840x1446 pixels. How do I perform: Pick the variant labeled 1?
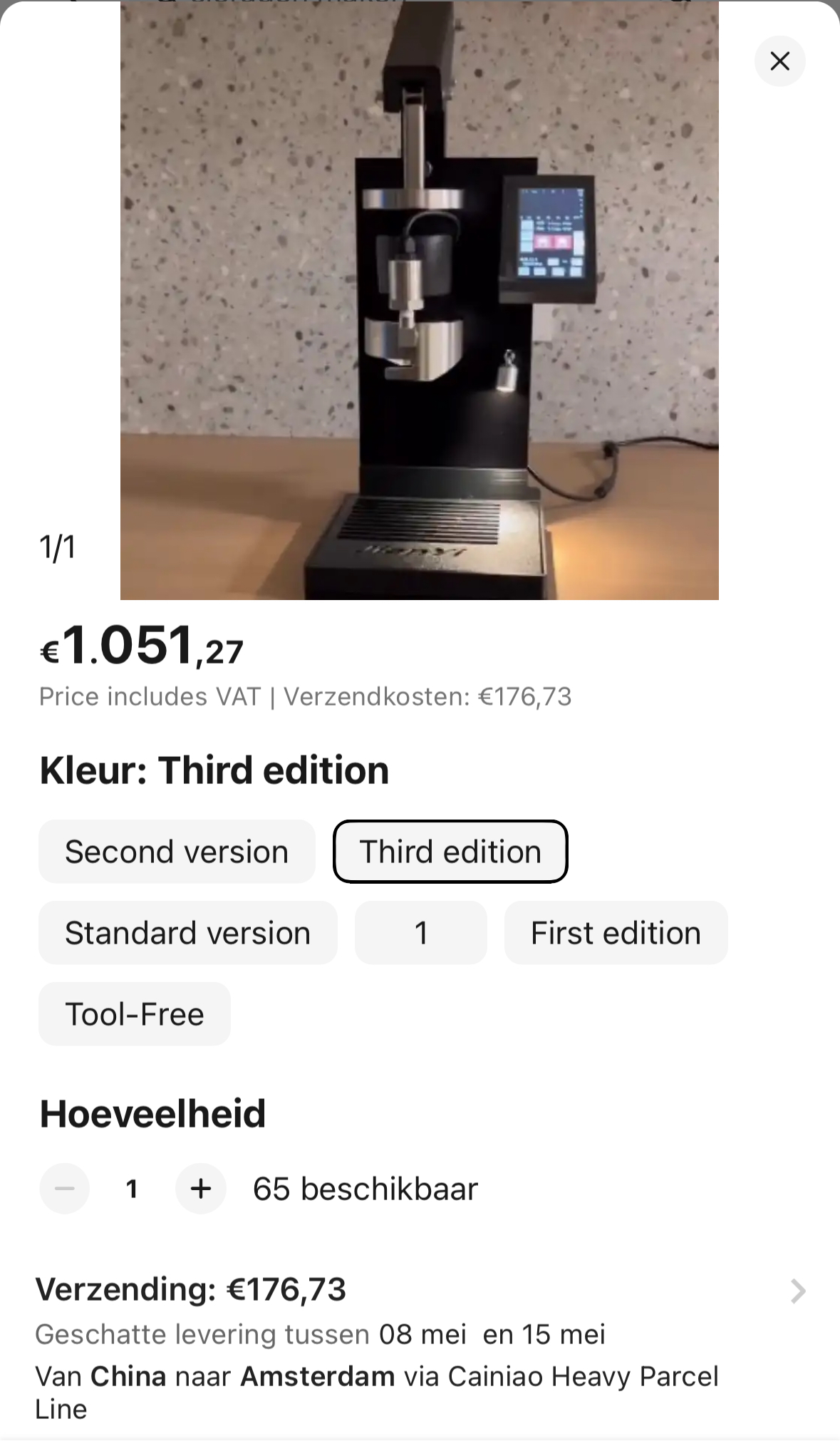click(x=420, y=933)
